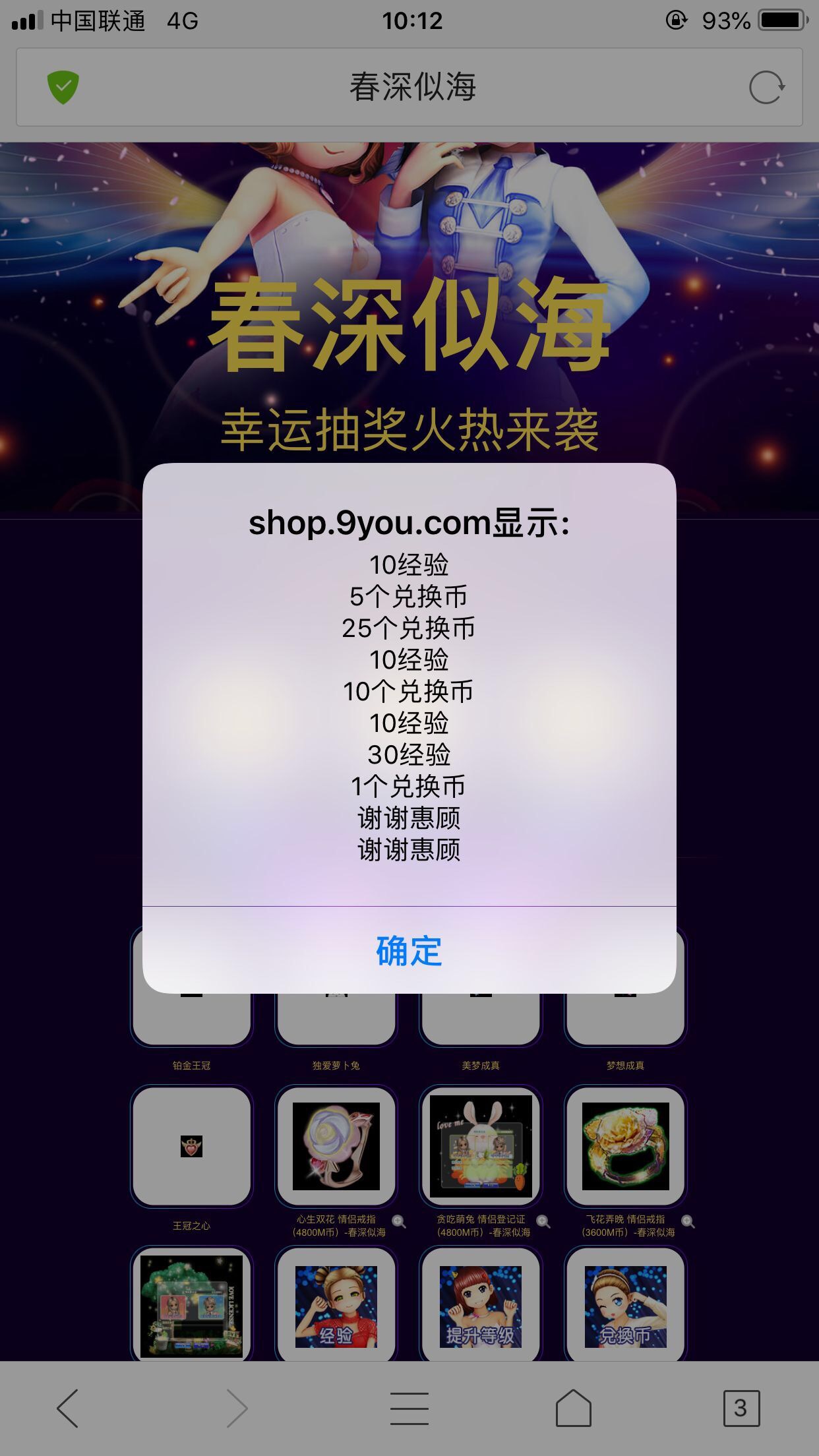Select the 提升等级 prize tile
Screen dimensions: 819x1456
[x=481, y=1306]
